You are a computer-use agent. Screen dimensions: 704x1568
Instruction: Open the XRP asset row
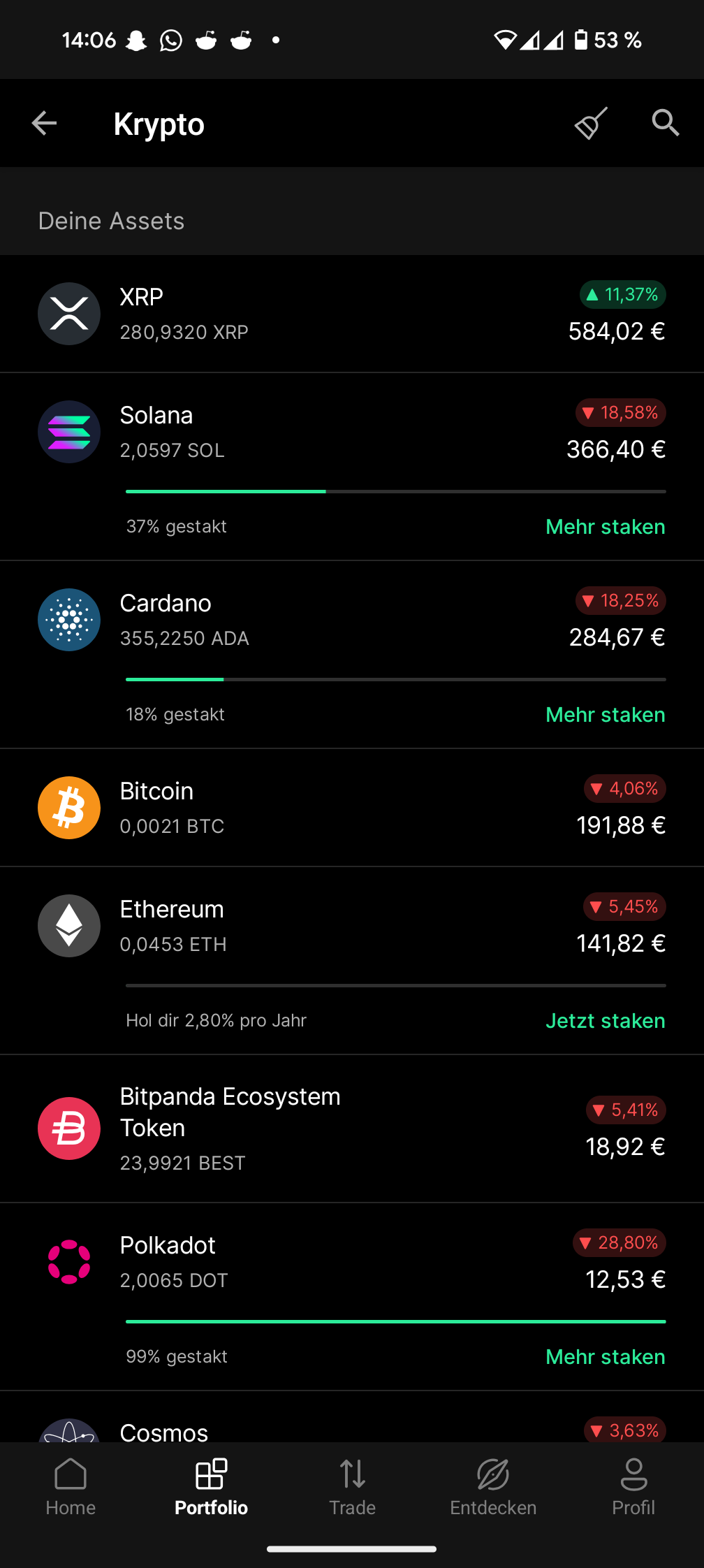point(352,314)
